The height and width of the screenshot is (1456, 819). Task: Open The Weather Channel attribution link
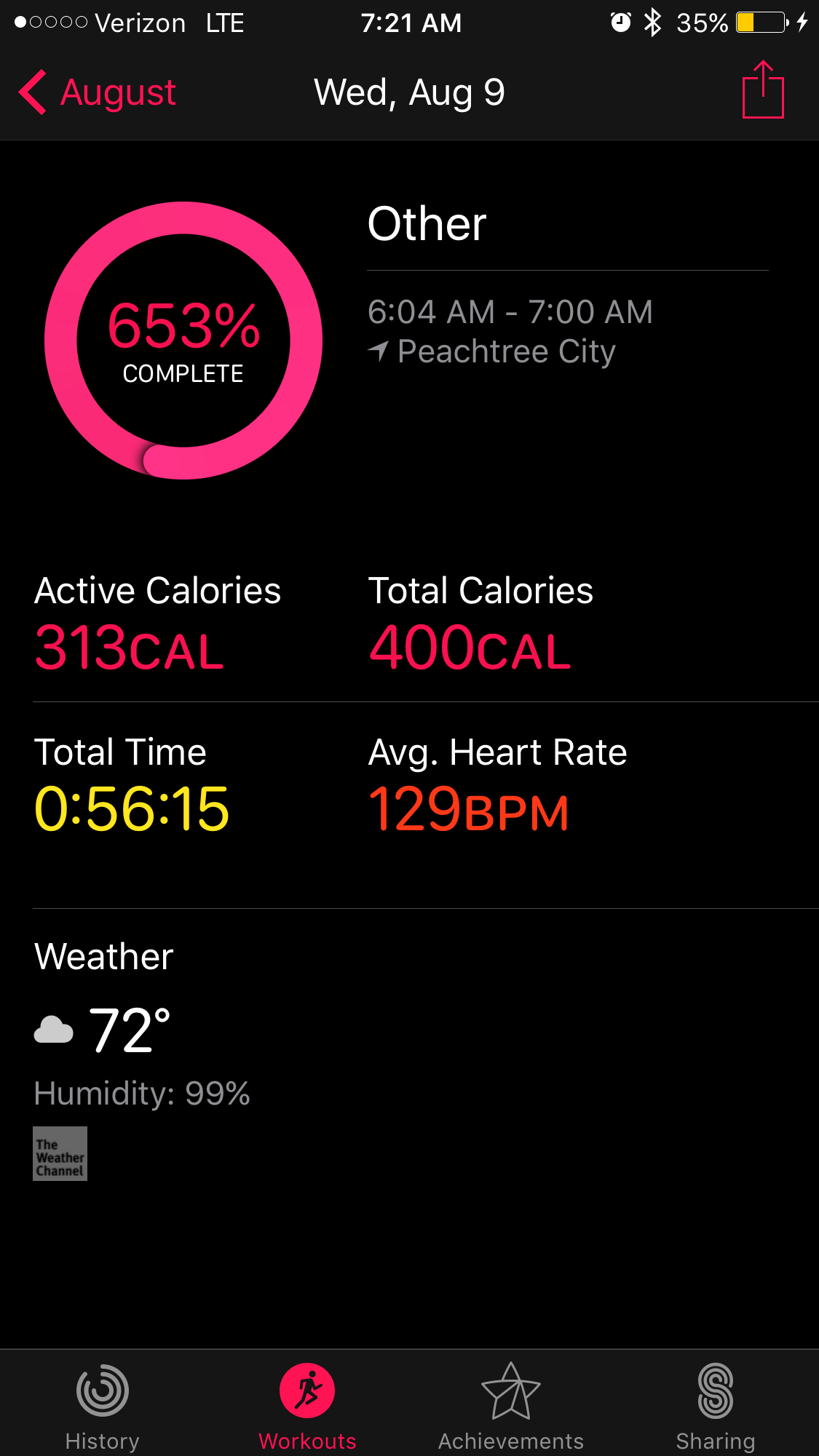click(60, 1153)
